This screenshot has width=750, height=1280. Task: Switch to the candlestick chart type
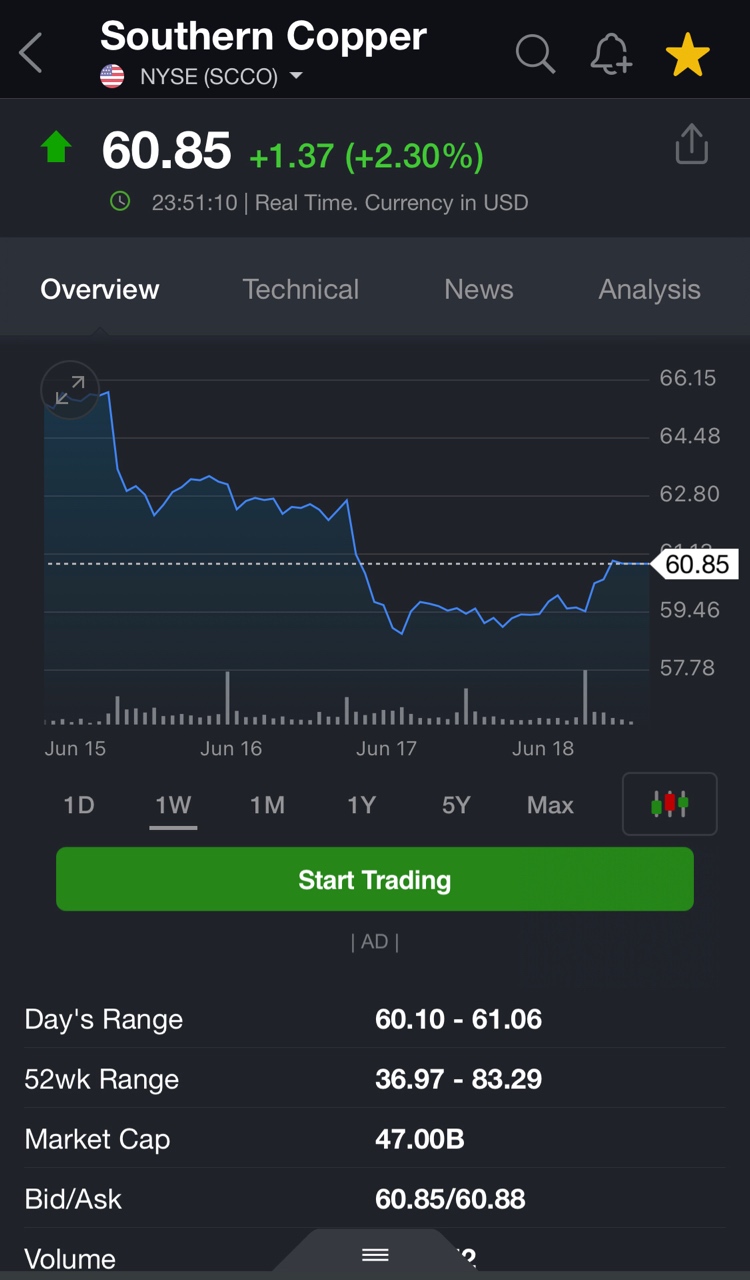669,804
